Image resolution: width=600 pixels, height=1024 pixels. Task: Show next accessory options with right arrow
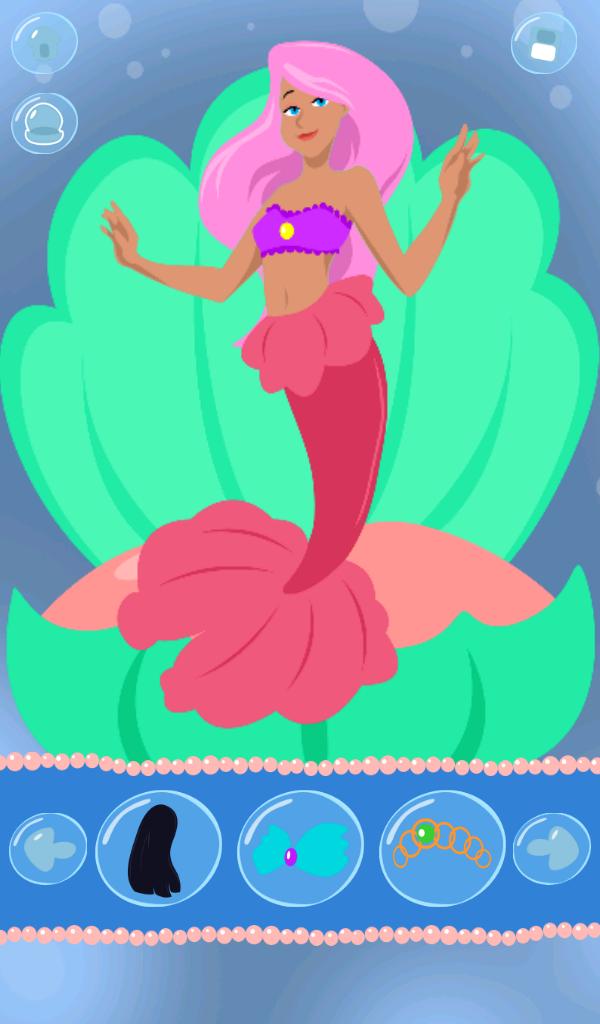[x=552, y=849]
